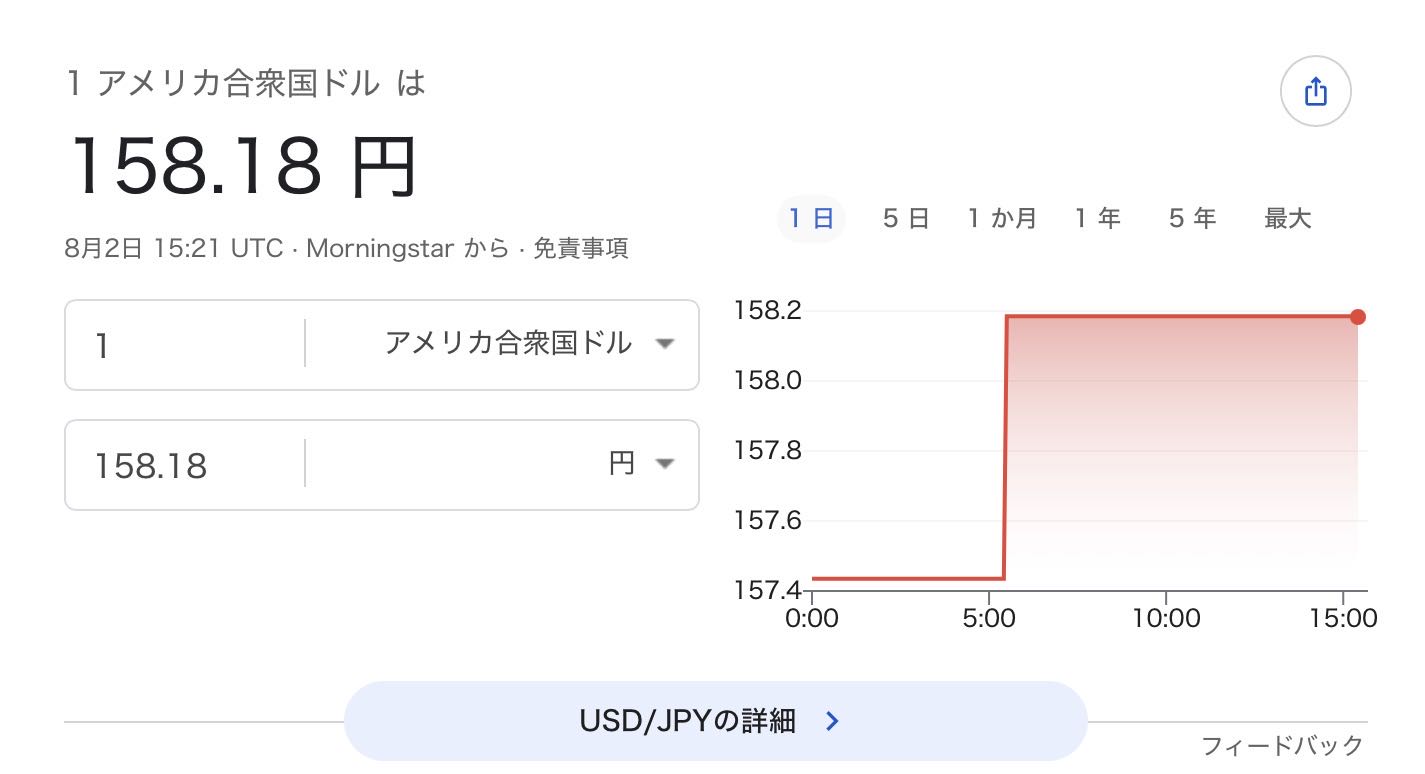Show the 1年 chart range
Image resolution: width=1425 pixels, height=774 pixels.
(1097, 219)
